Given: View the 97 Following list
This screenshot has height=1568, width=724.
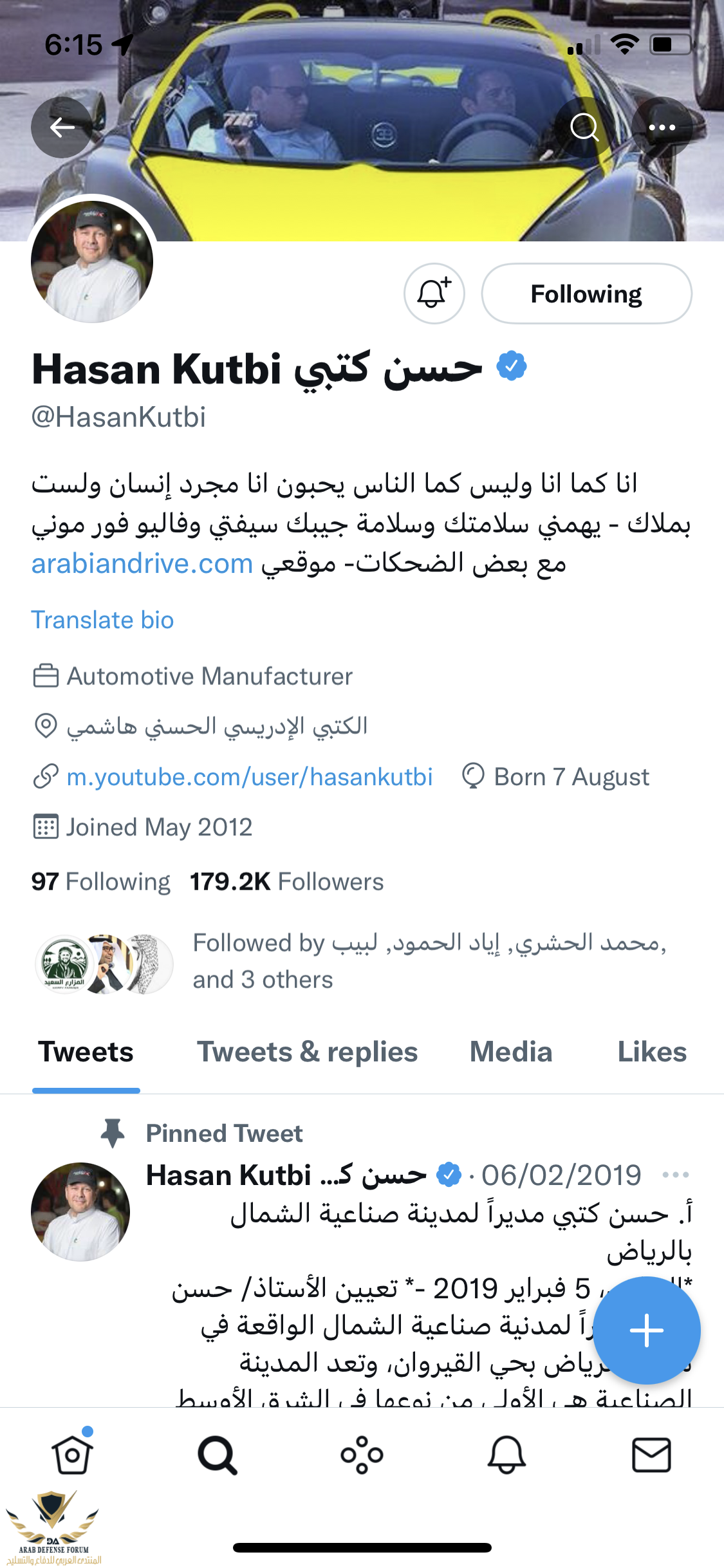Looking at the screenshot, I should (x=101, y=882).
